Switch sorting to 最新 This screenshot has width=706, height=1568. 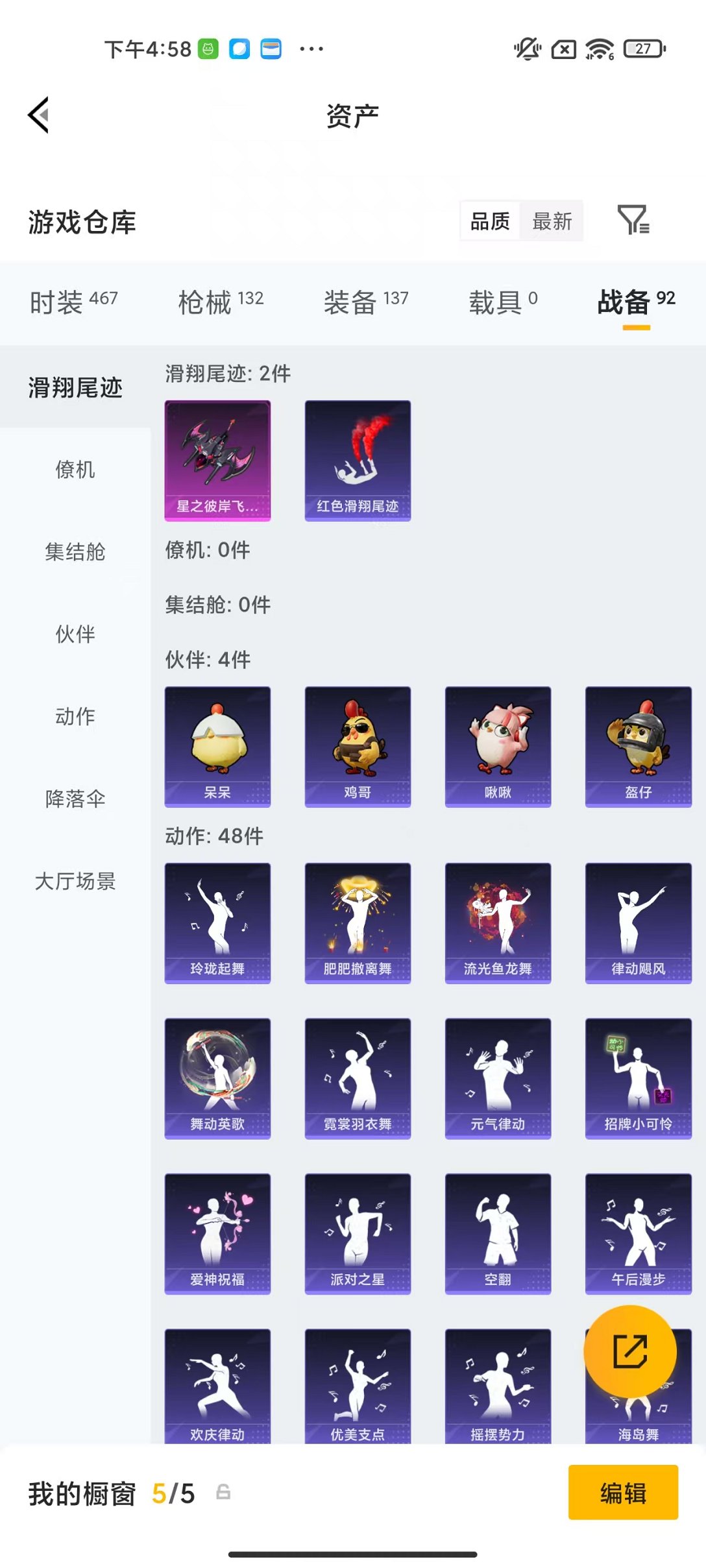[x=552, y=223]
